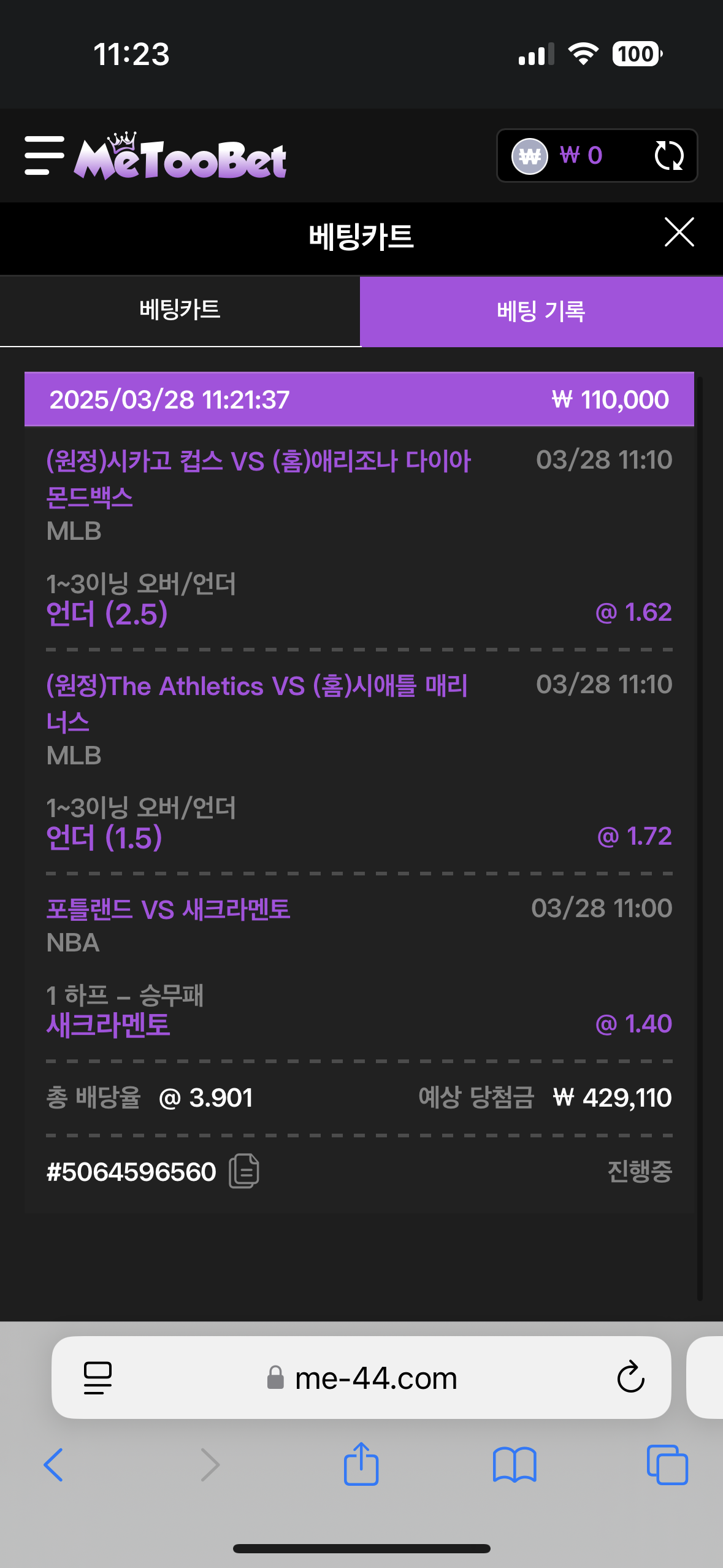Image resolution: width=723 pixels, height=1568 pixels.
Task: Close the 베팅카트 panel
Action: pos(679,233)
